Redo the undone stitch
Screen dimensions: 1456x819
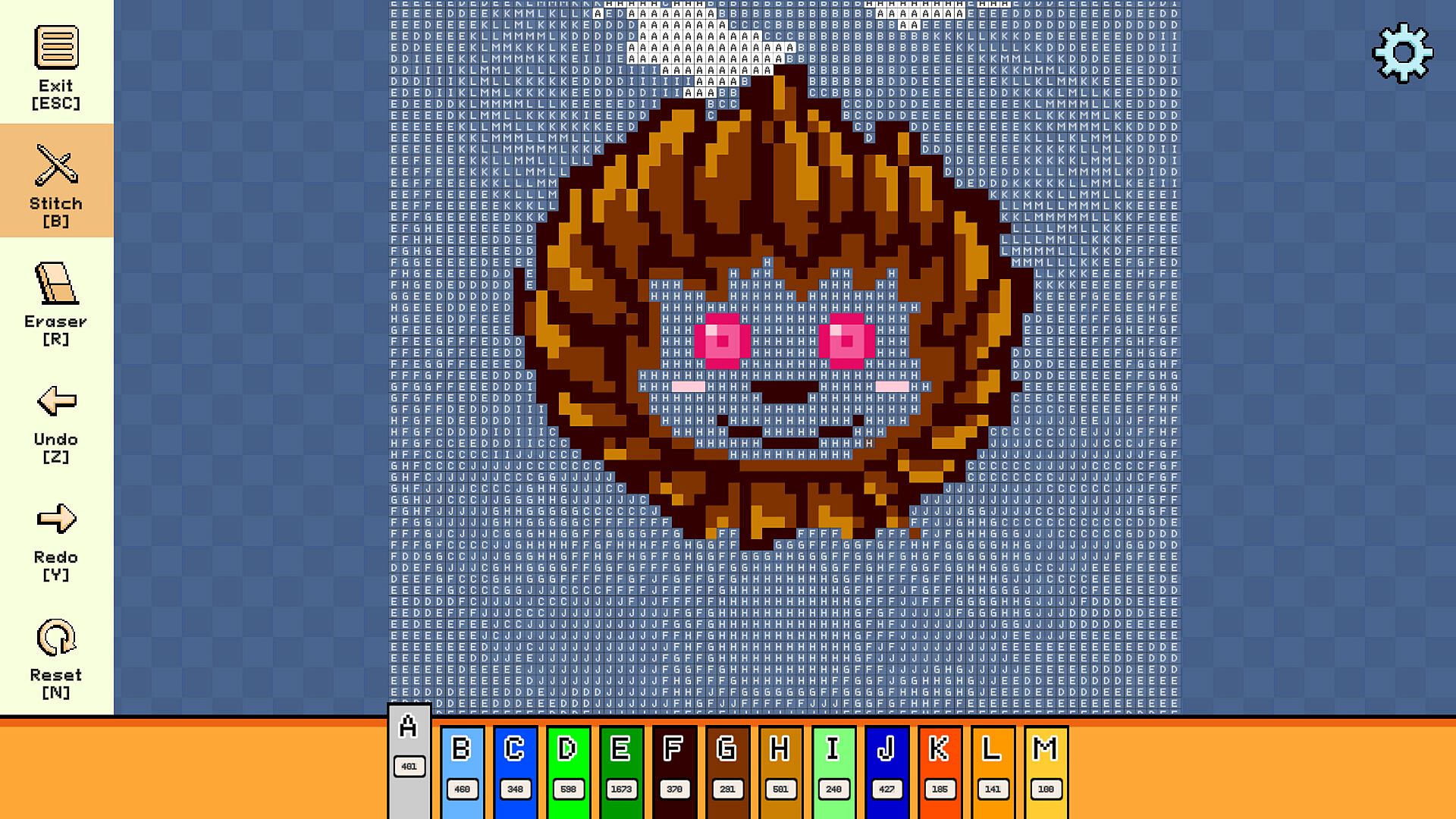pyautogui.click(x=56, y=540)
